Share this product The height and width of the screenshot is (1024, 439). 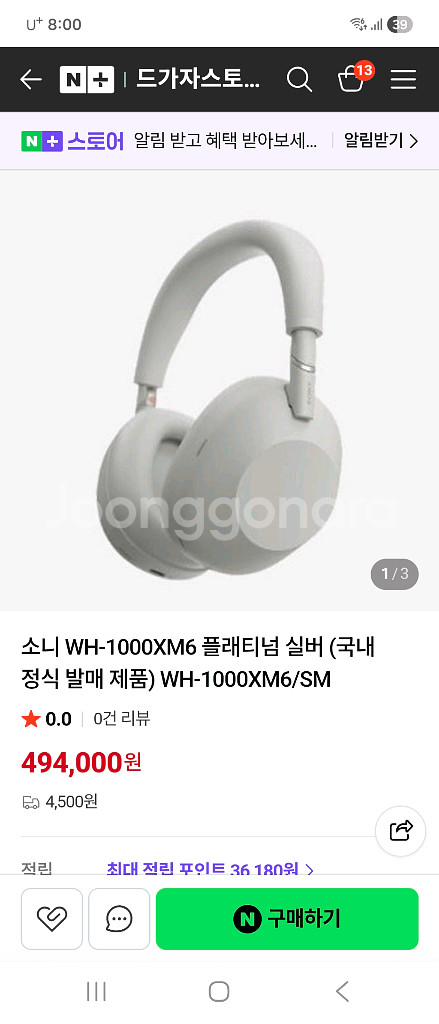tap(400, 831)
